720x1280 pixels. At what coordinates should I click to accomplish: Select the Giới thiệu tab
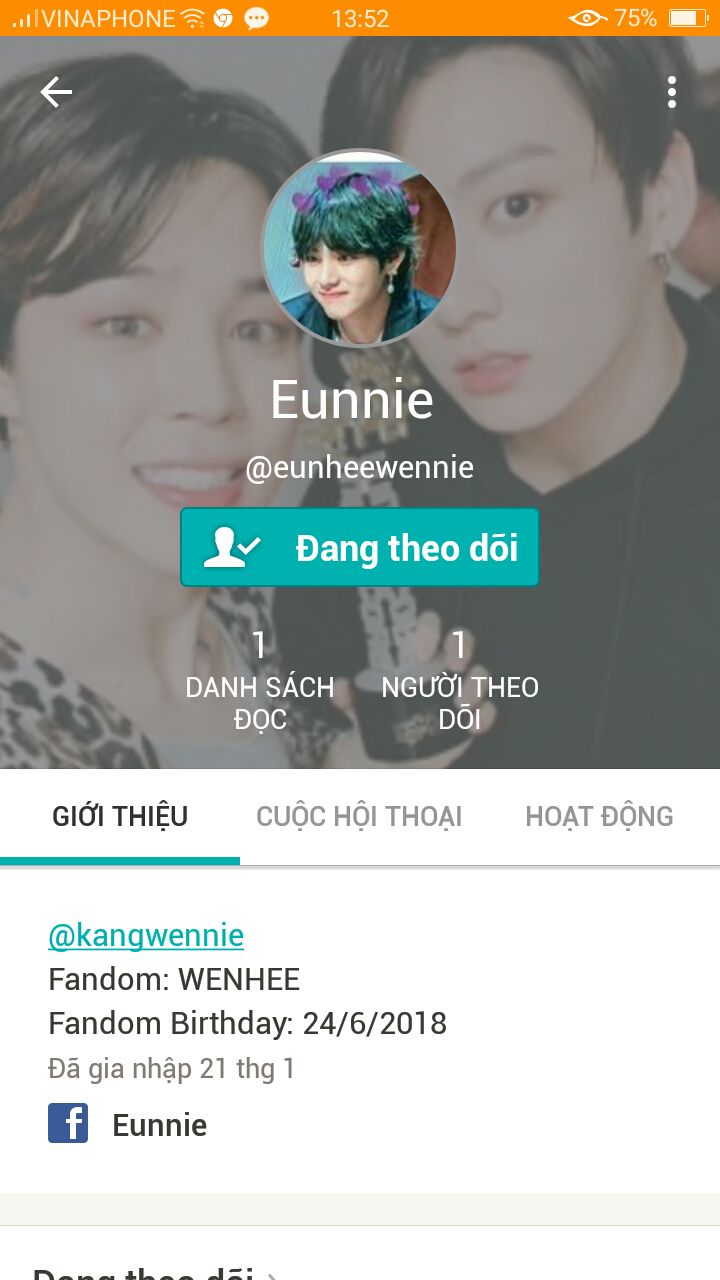point(120,816)
